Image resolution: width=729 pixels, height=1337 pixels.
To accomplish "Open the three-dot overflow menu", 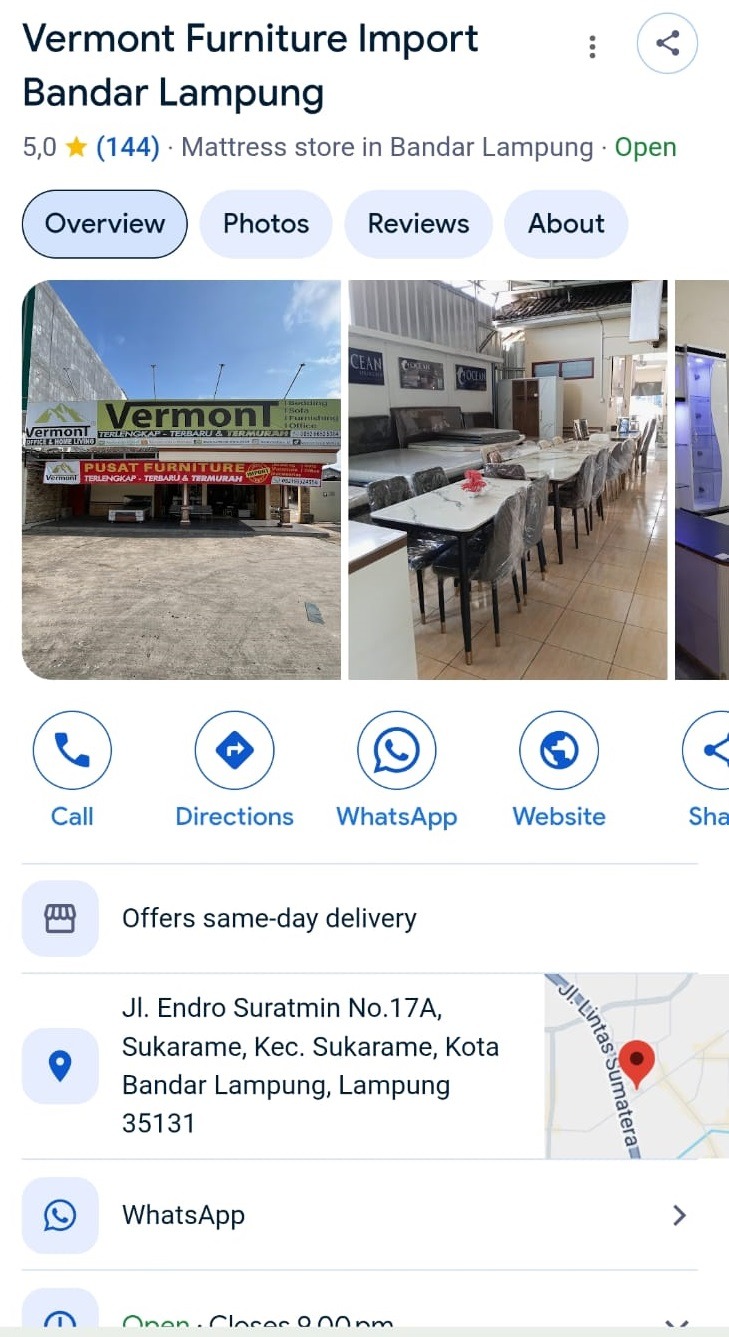I will tap(593, 46).
